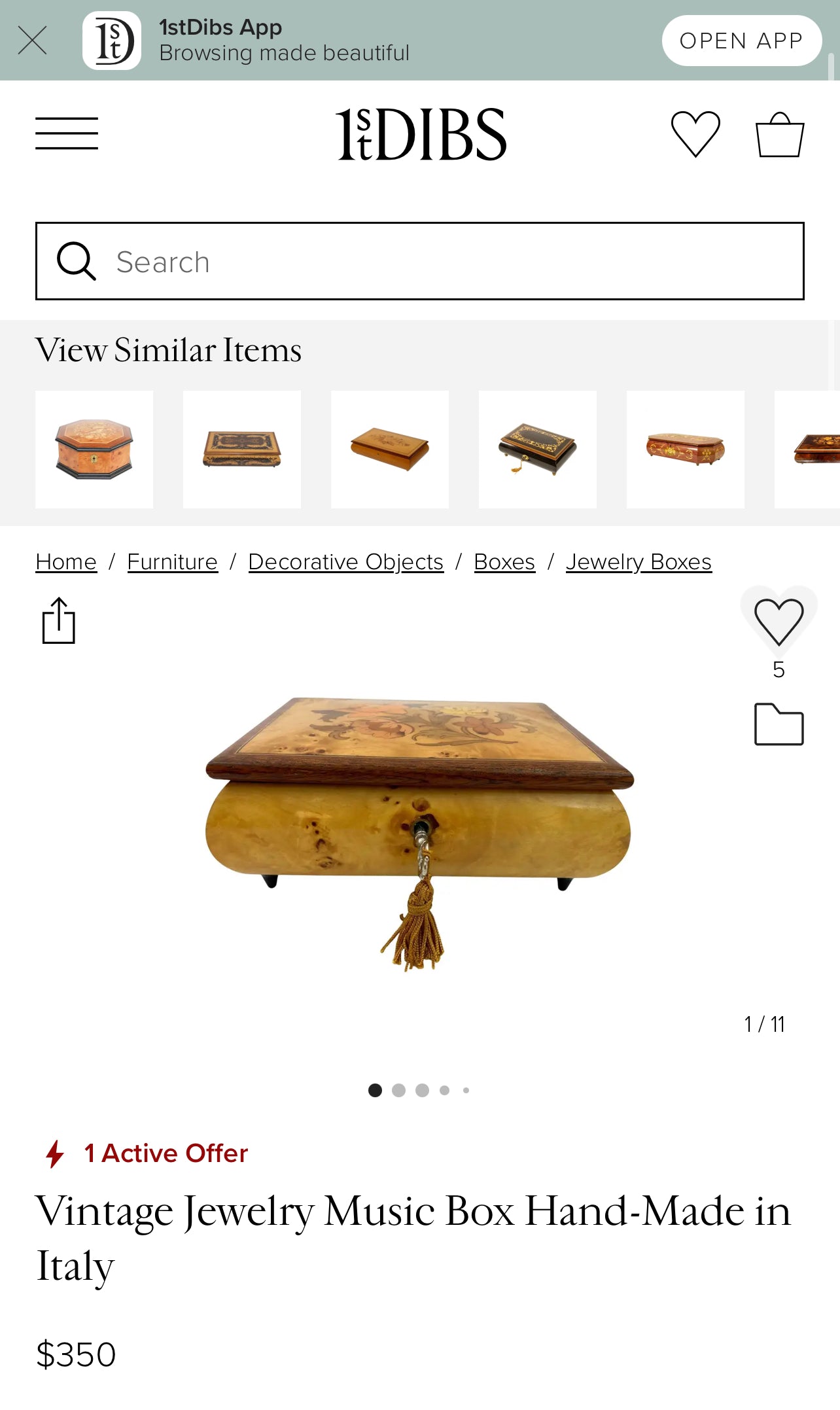Open the hamburger navigation menu
Screen dimensions: 840x1410
click(x=67, y=133)
